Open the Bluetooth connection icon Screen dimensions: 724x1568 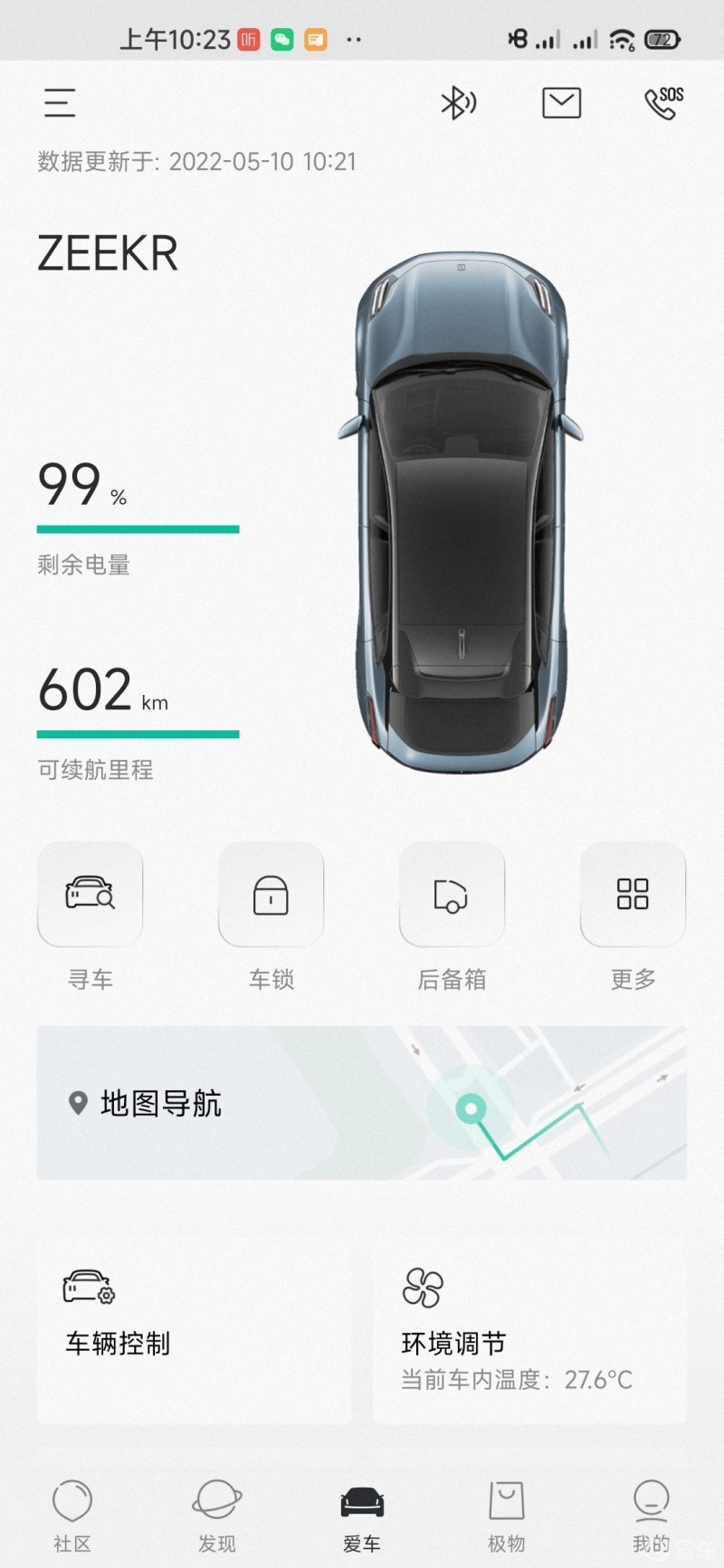(458, 102)
